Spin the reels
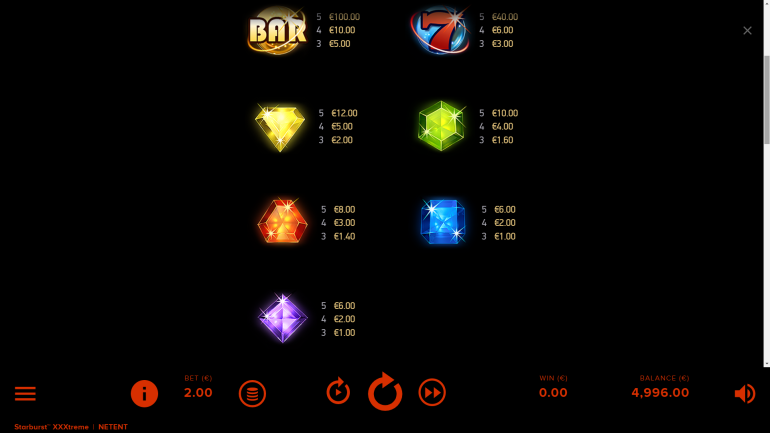This screenshot has height=433, width=770. [x=385, y=392]
